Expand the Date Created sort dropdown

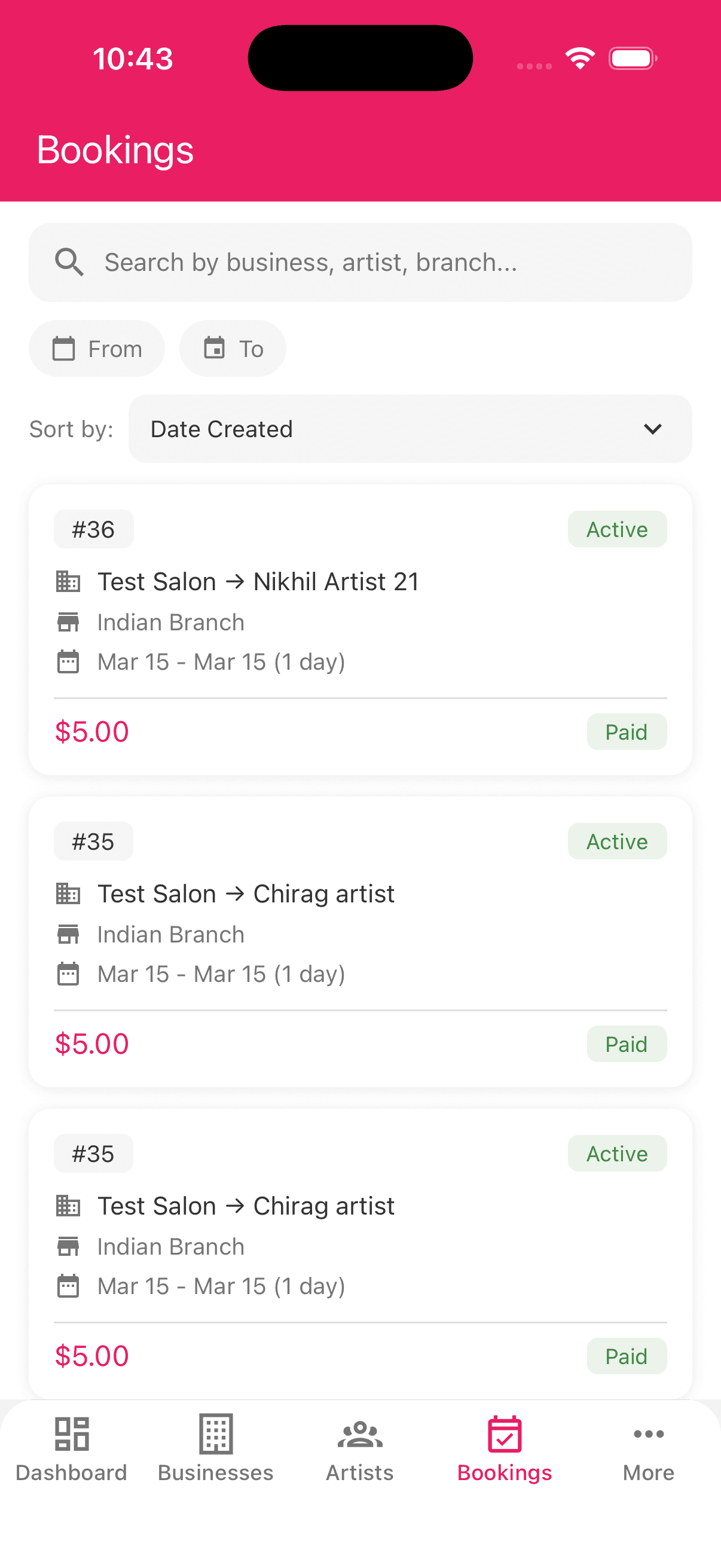pos(410,429)
